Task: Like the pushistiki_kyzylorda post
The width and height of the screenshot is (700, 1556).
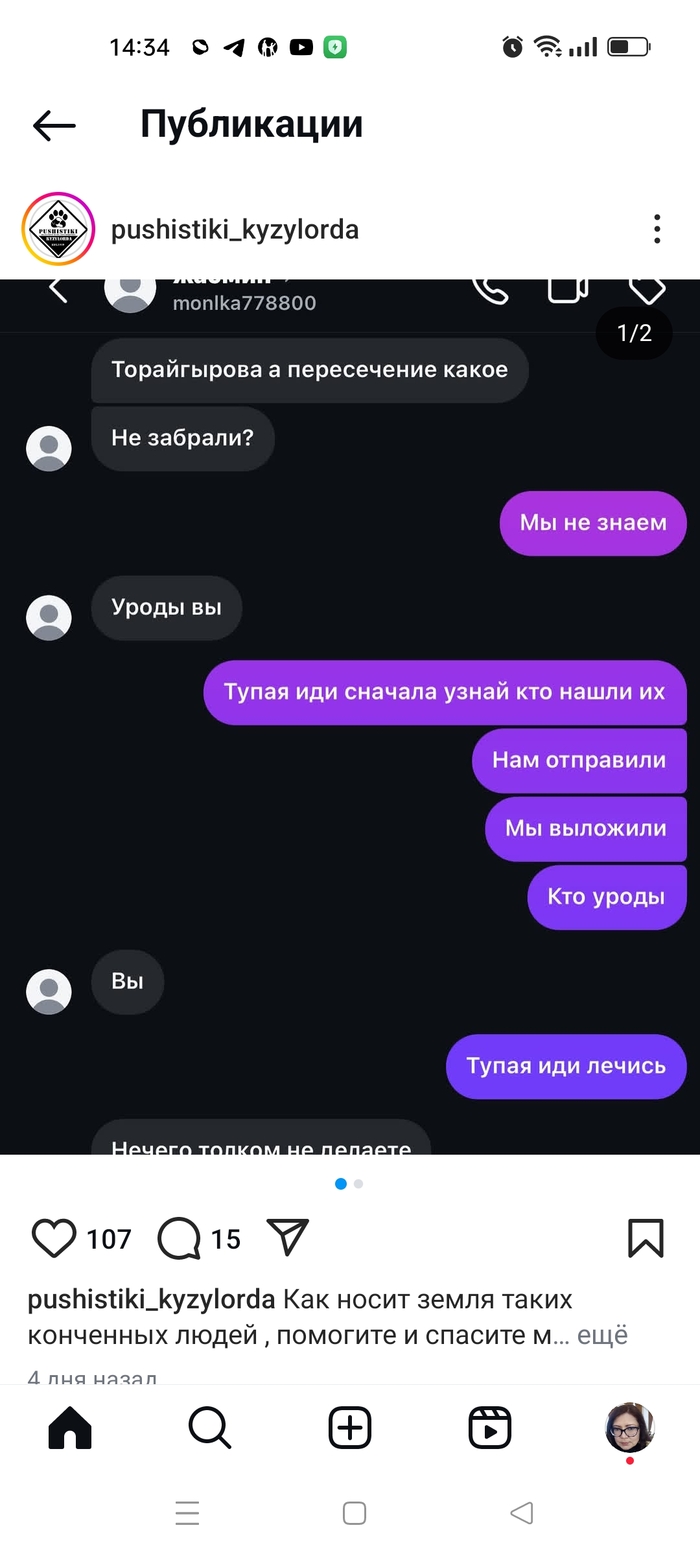Action: [54, 1238]
